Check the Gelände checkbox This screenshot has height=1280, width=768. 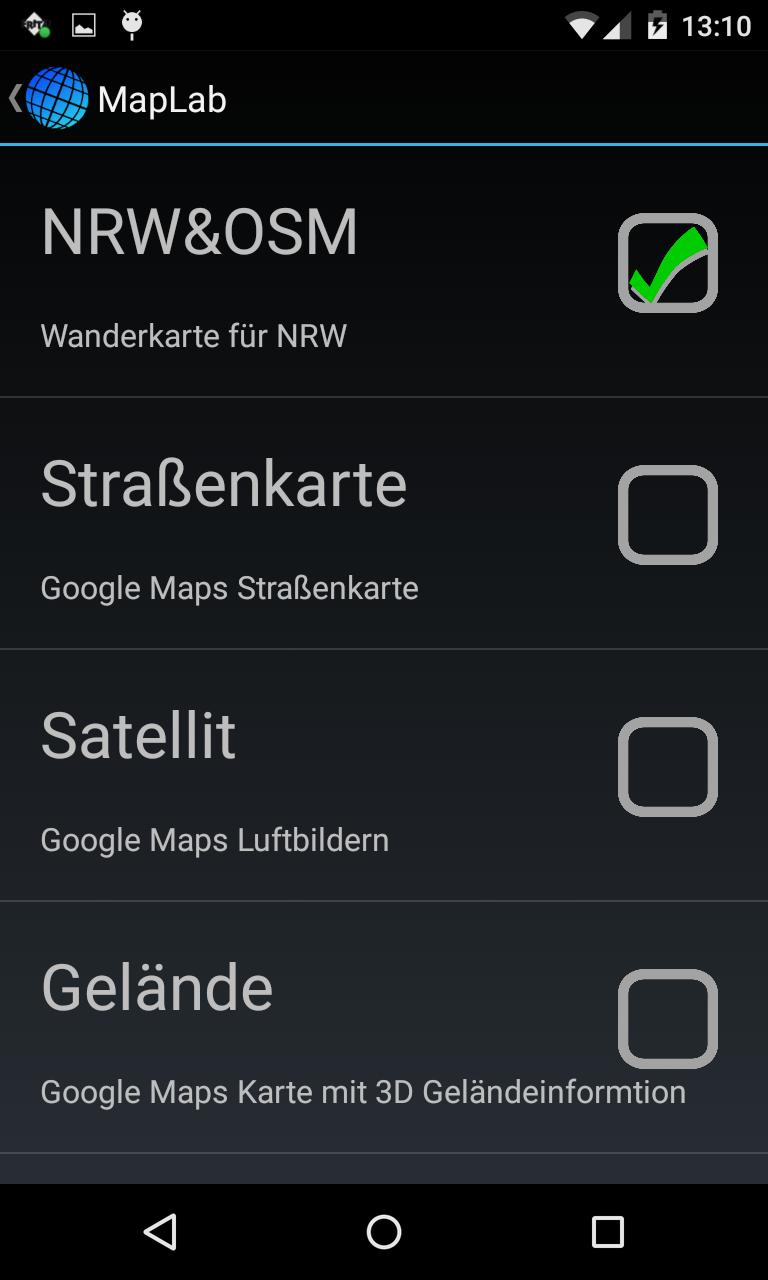[x=667, y=1018]
